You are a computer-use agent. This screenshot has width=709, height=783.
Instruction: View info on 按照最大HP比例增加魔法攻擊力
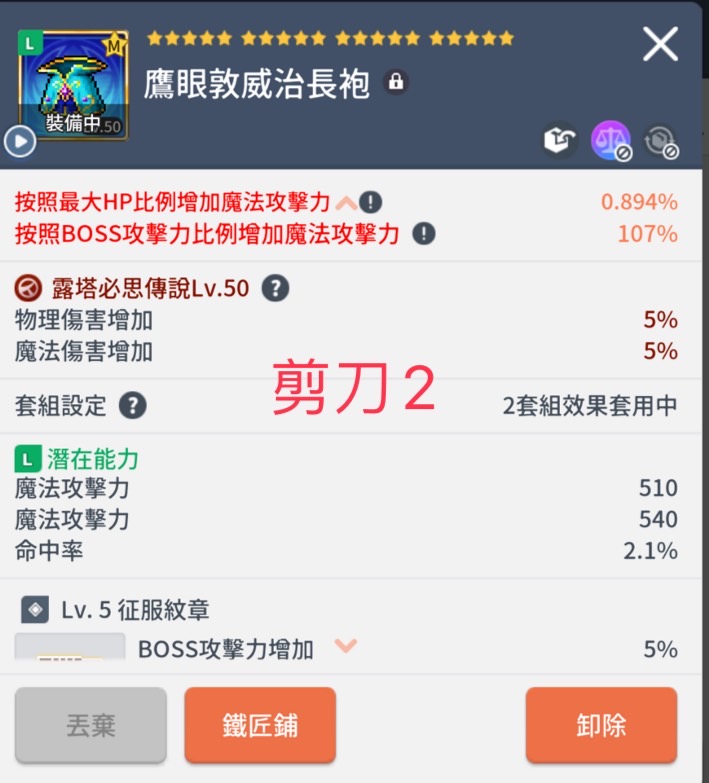(371, 203)
